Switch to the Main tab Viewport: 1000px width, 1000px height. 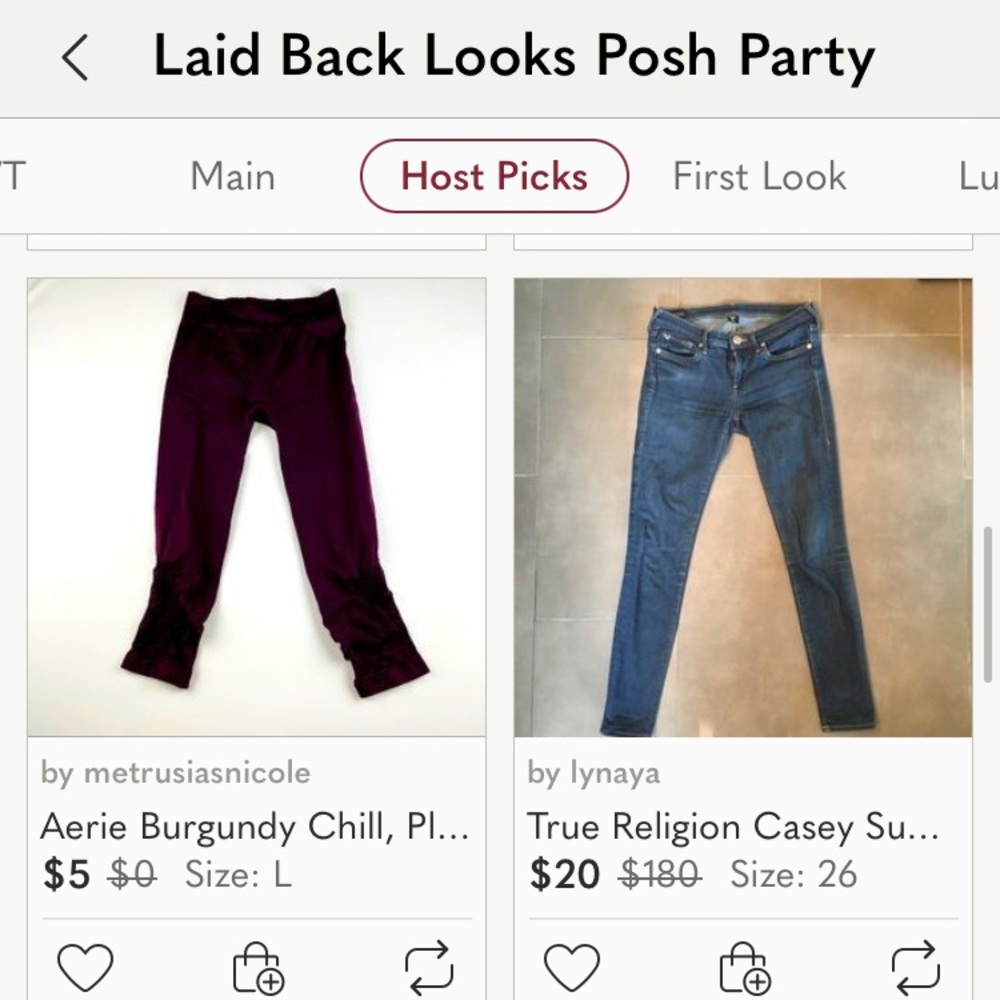[232, 177]
